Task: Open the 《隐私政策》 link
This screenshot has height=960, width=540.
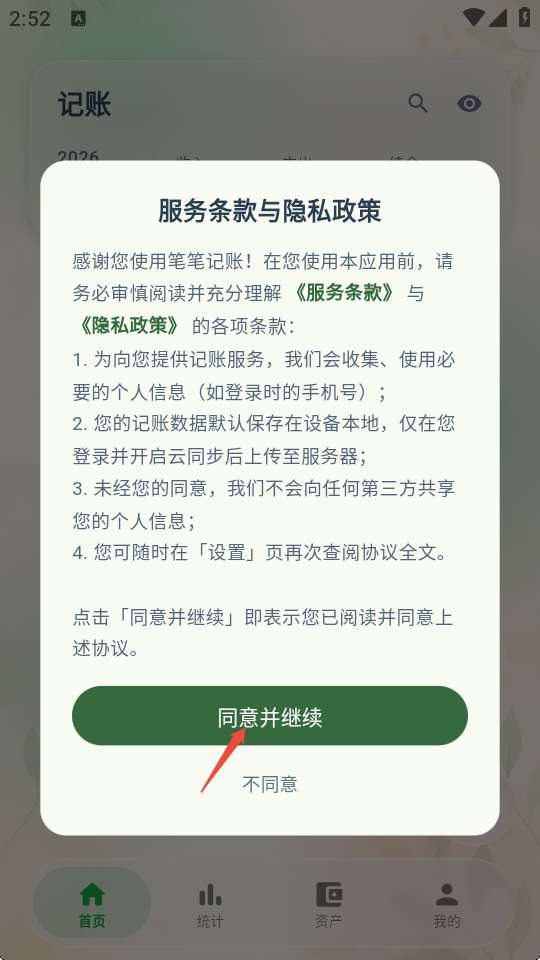Action: (x=129, y=326)
